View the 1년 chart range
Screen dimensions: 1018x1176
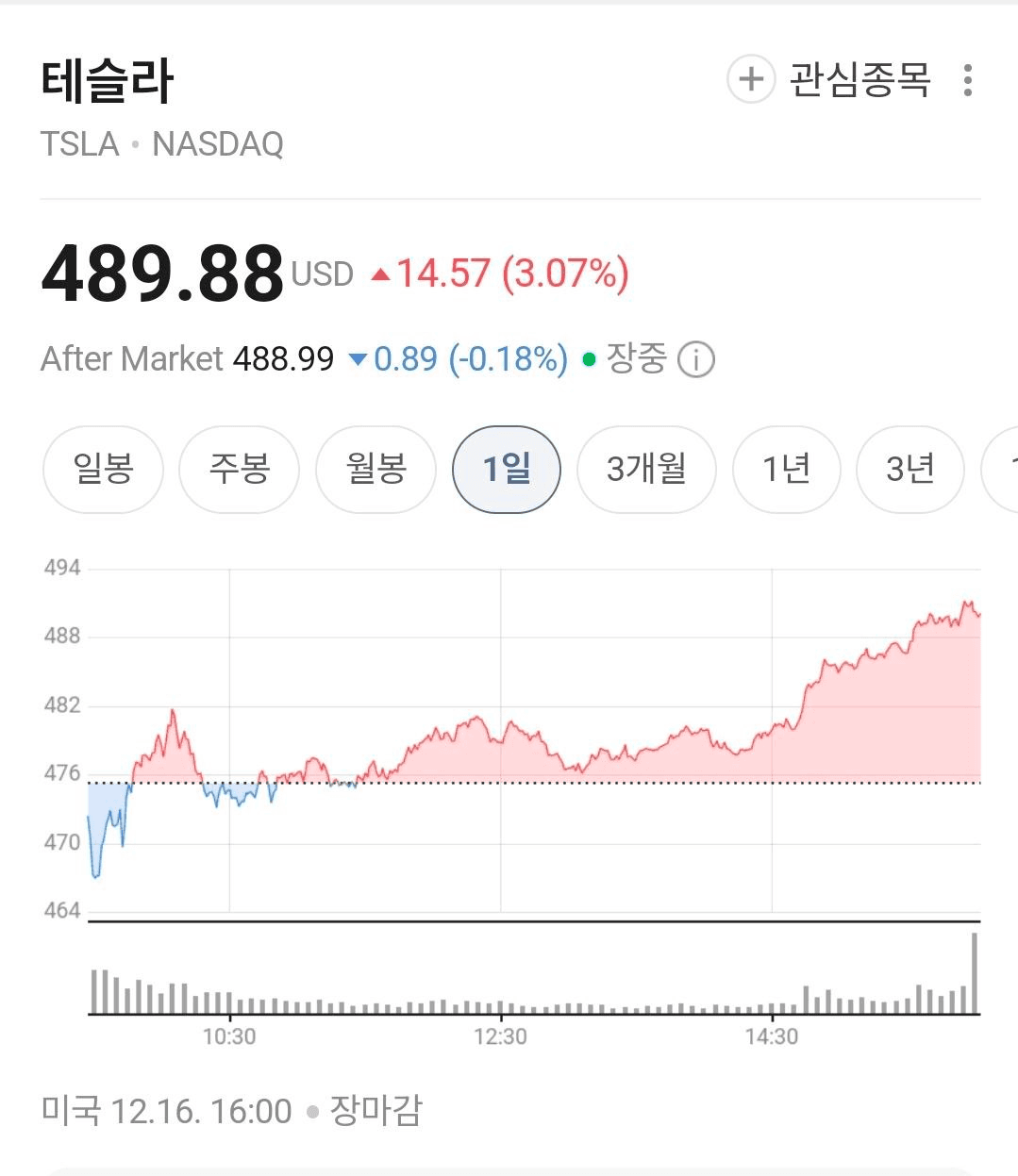pyautogui.click(x=786, y=469)
